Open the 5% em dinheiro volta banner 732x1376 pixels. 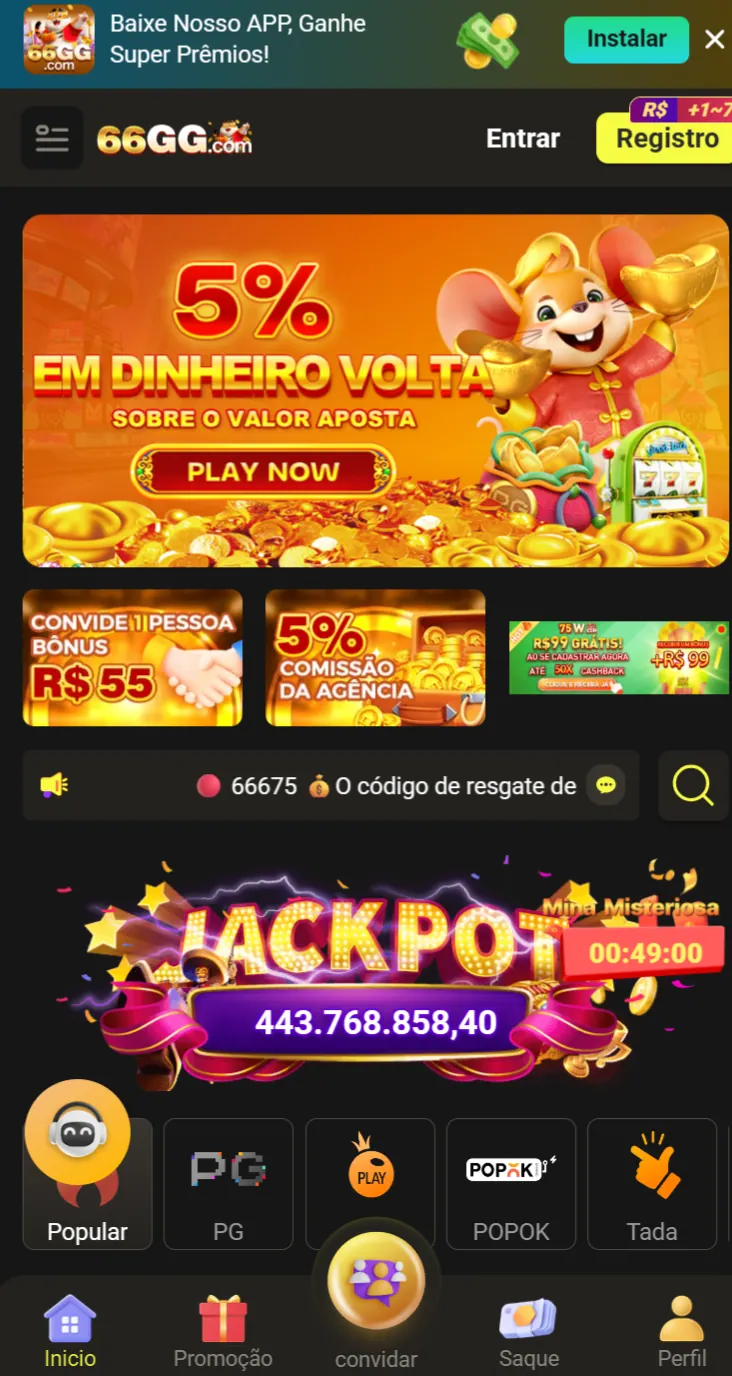375,390
